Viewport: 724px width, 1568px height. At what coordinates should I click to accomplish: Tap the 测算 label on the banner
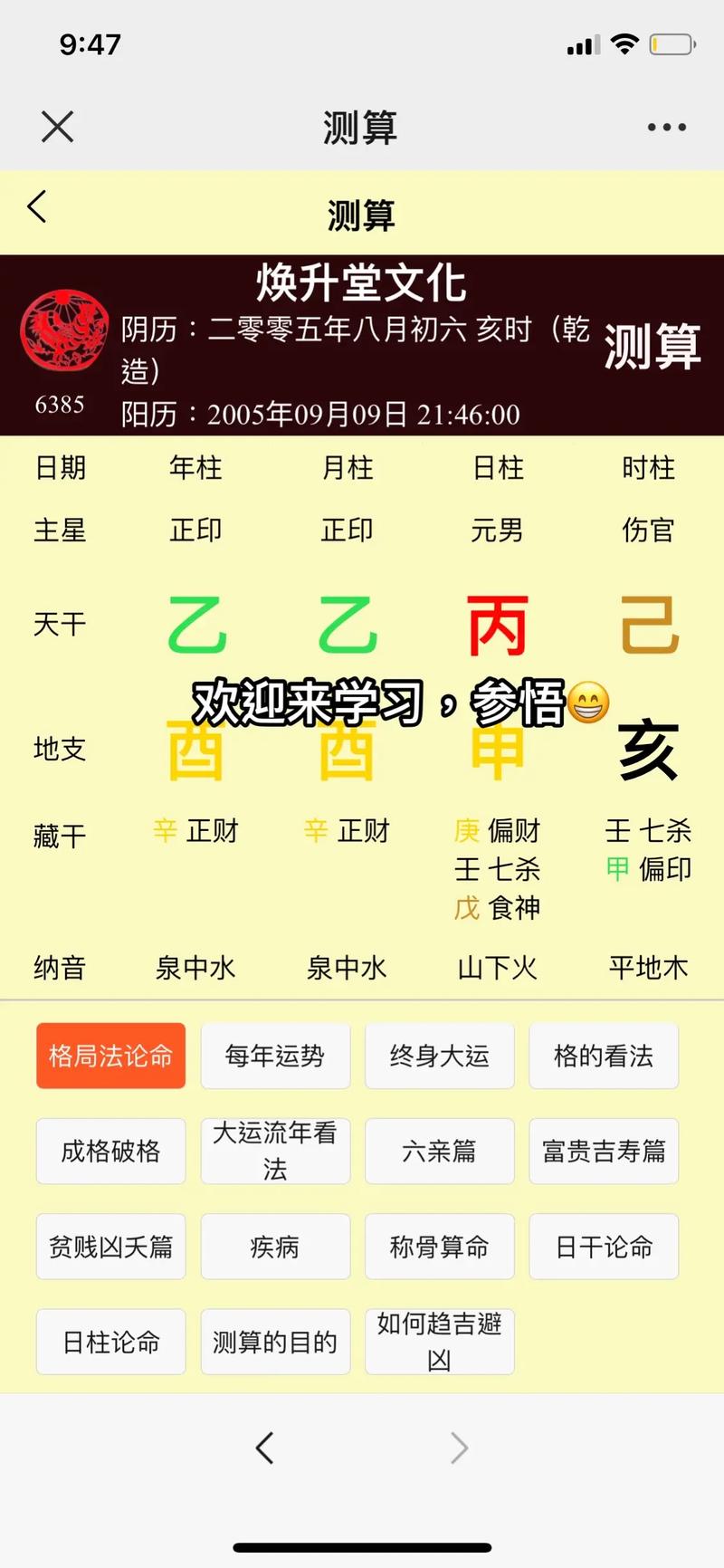[x=653, y=344]
